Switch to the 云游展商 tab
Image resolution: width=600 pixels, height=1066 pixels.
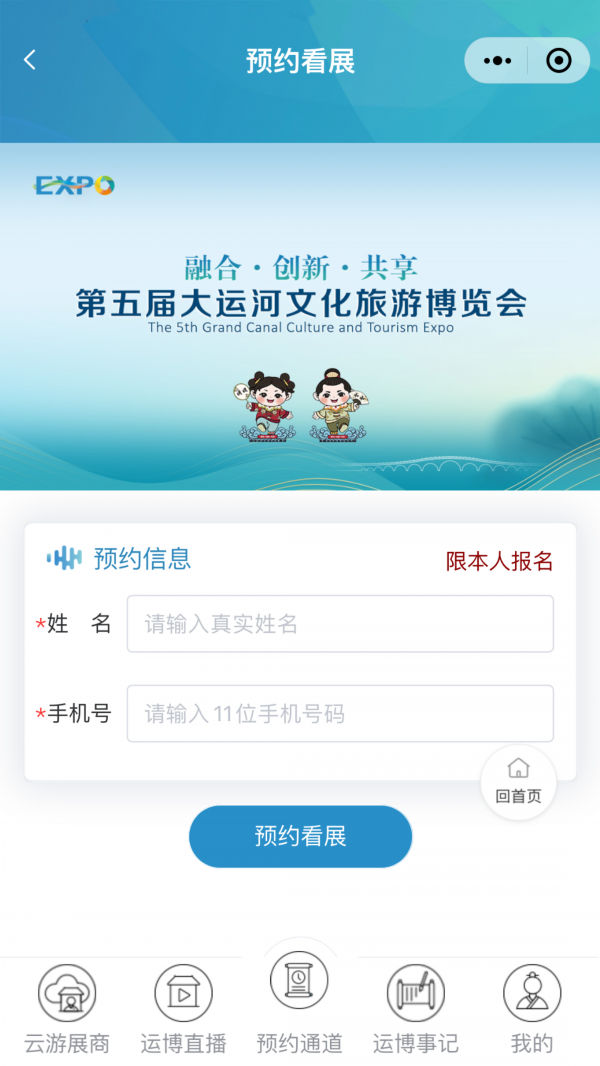(x=67, y=1008)
